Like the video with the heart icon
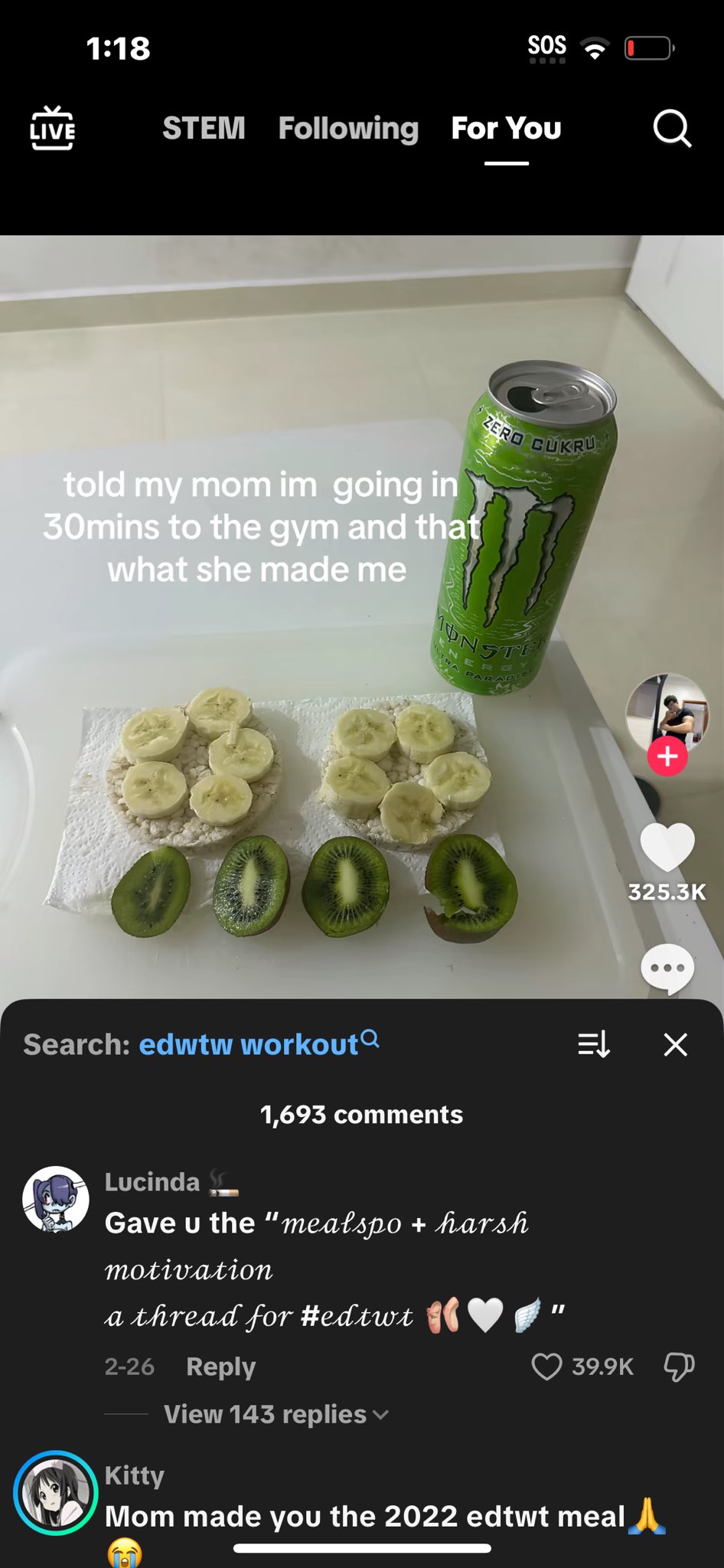724x1568 pixels. [x=667, y=848]
